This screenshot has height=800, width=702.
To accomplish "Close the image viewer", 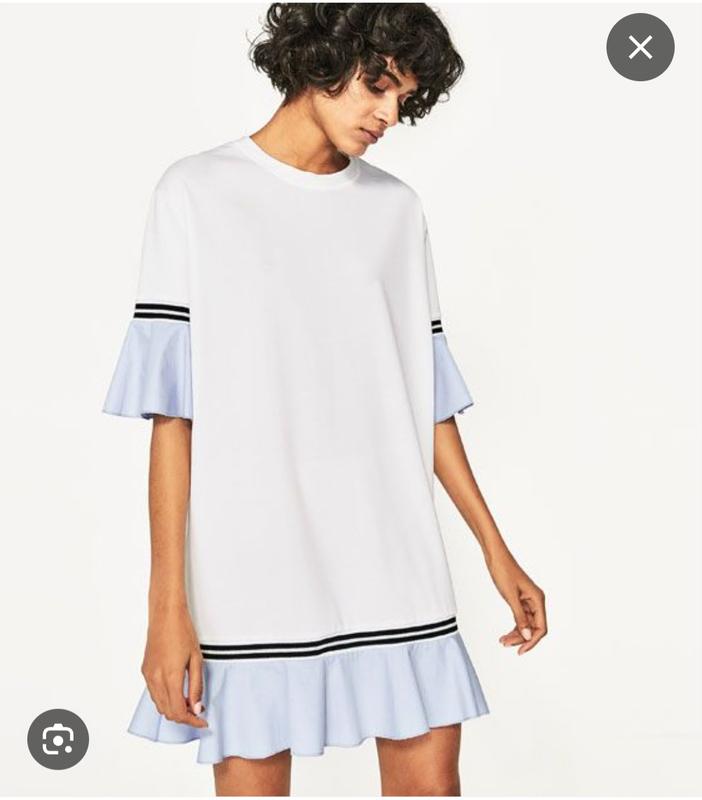I will click(640, 47).
